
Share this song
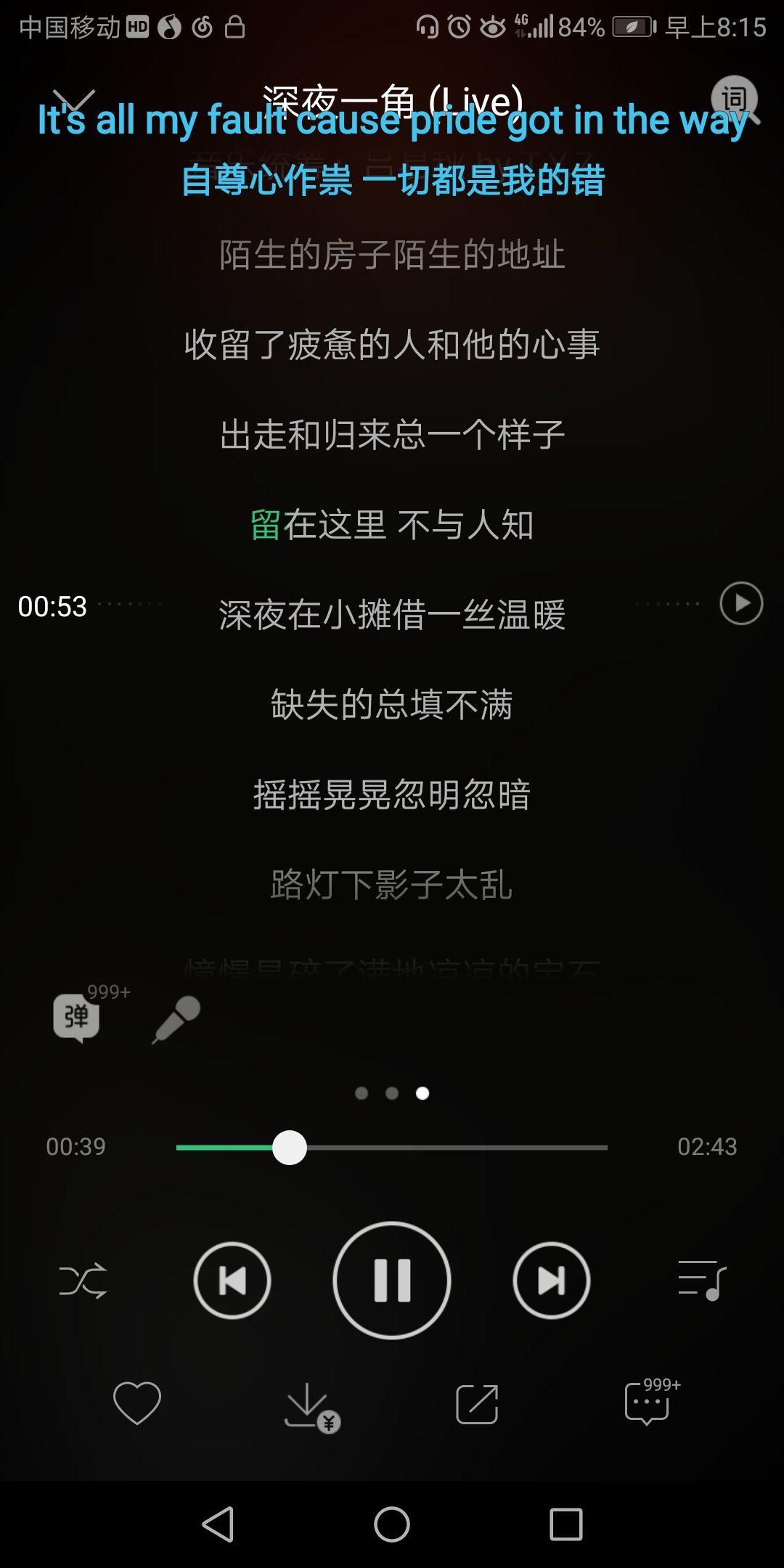click(477, 1404)
